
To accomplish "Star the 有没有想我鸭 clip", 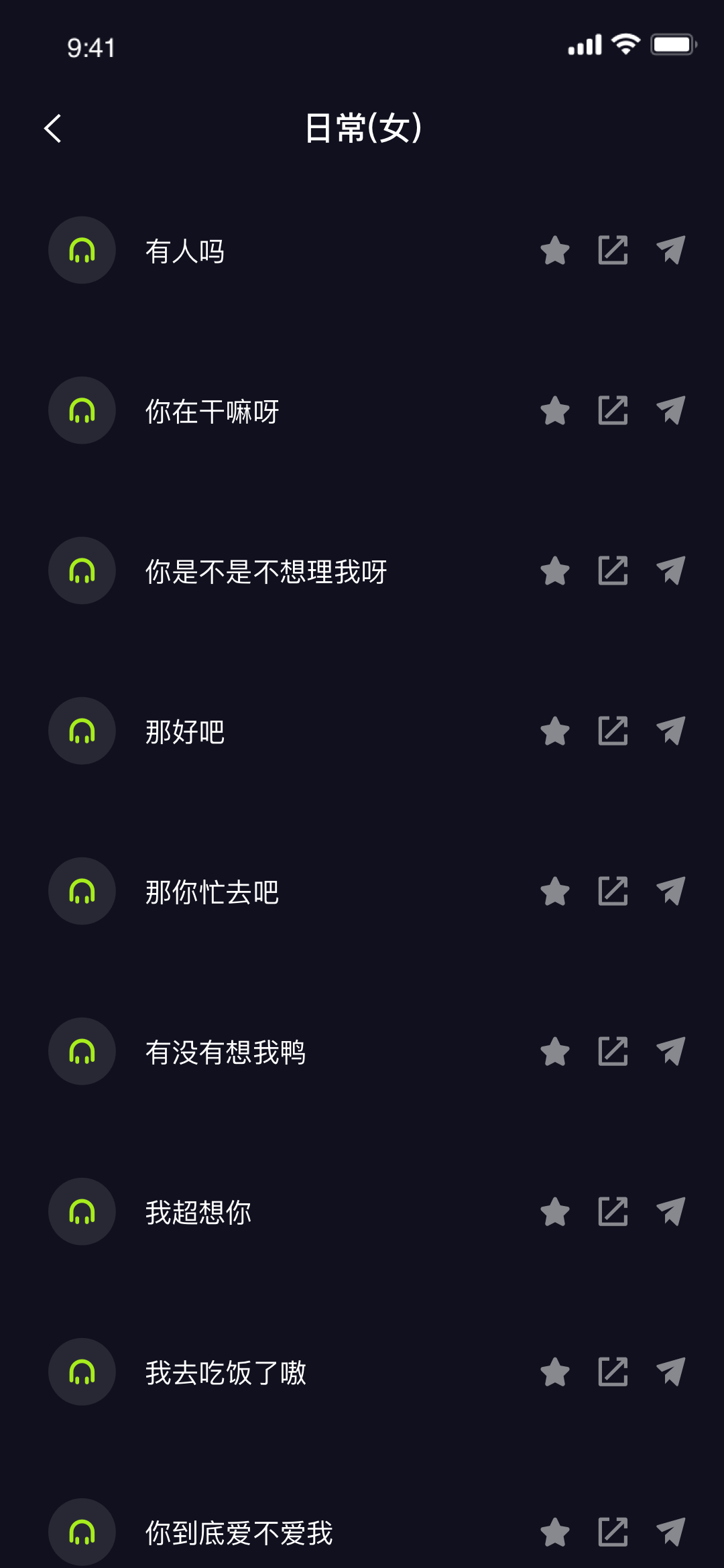I will tap(555, 1051).
